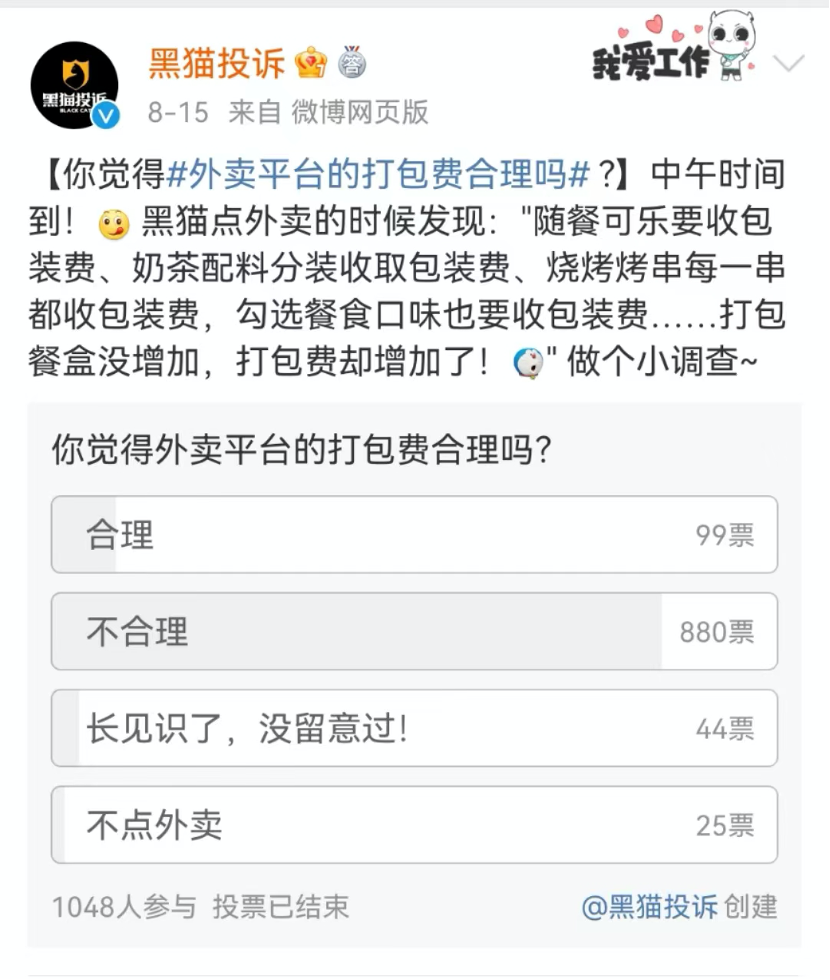Open @黑猫投诉 poll creator link

650,907
